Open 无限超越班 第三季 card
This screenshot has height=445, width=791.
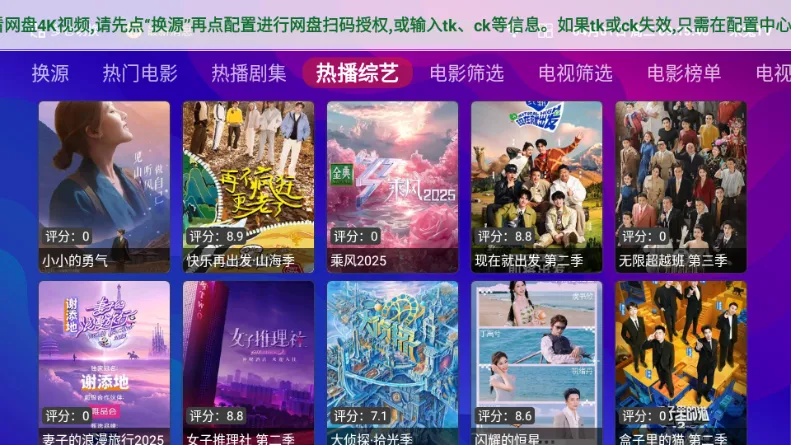coord(680,187)
